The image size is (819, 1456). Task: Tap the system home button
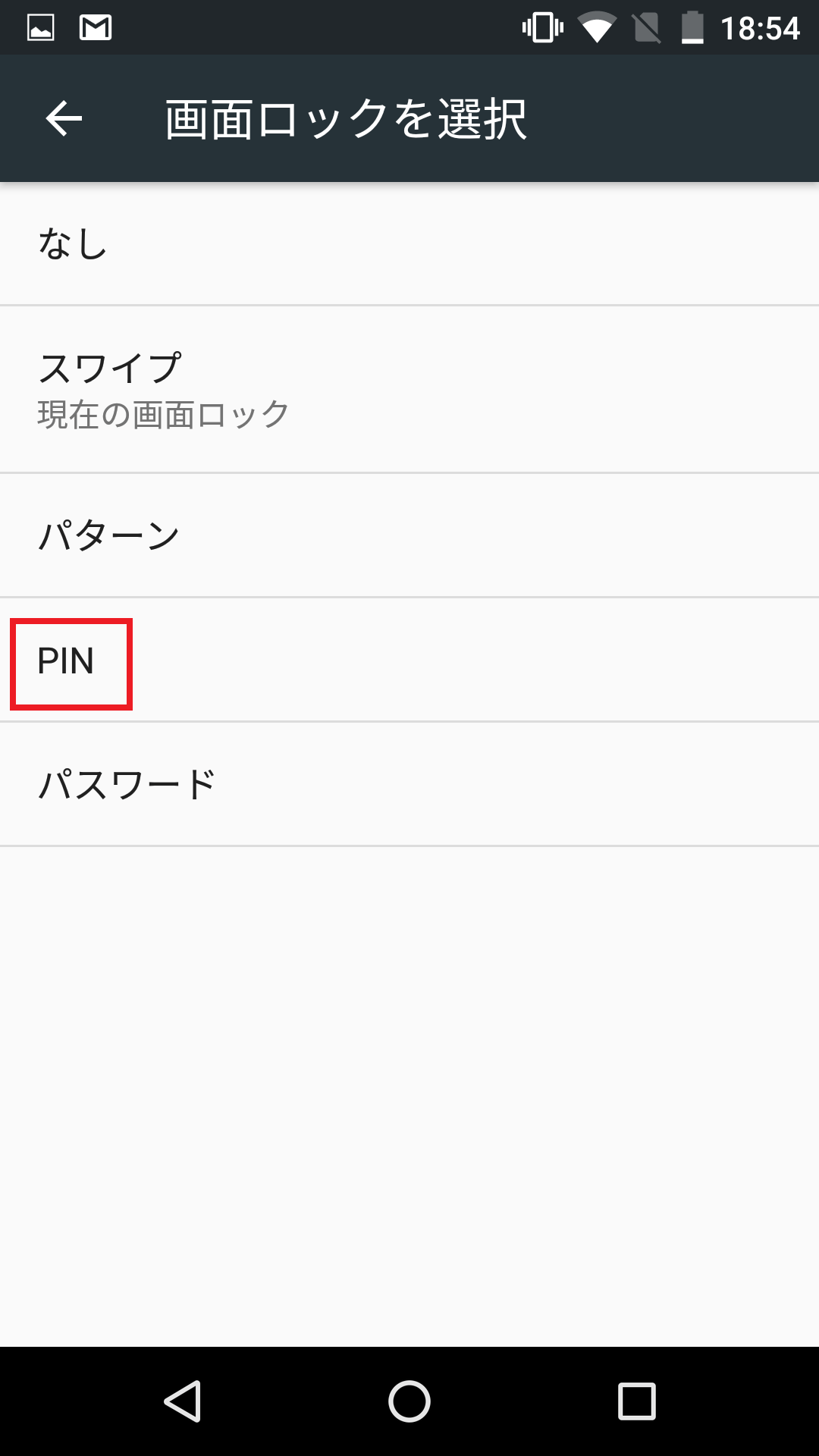pos(409,1401)
